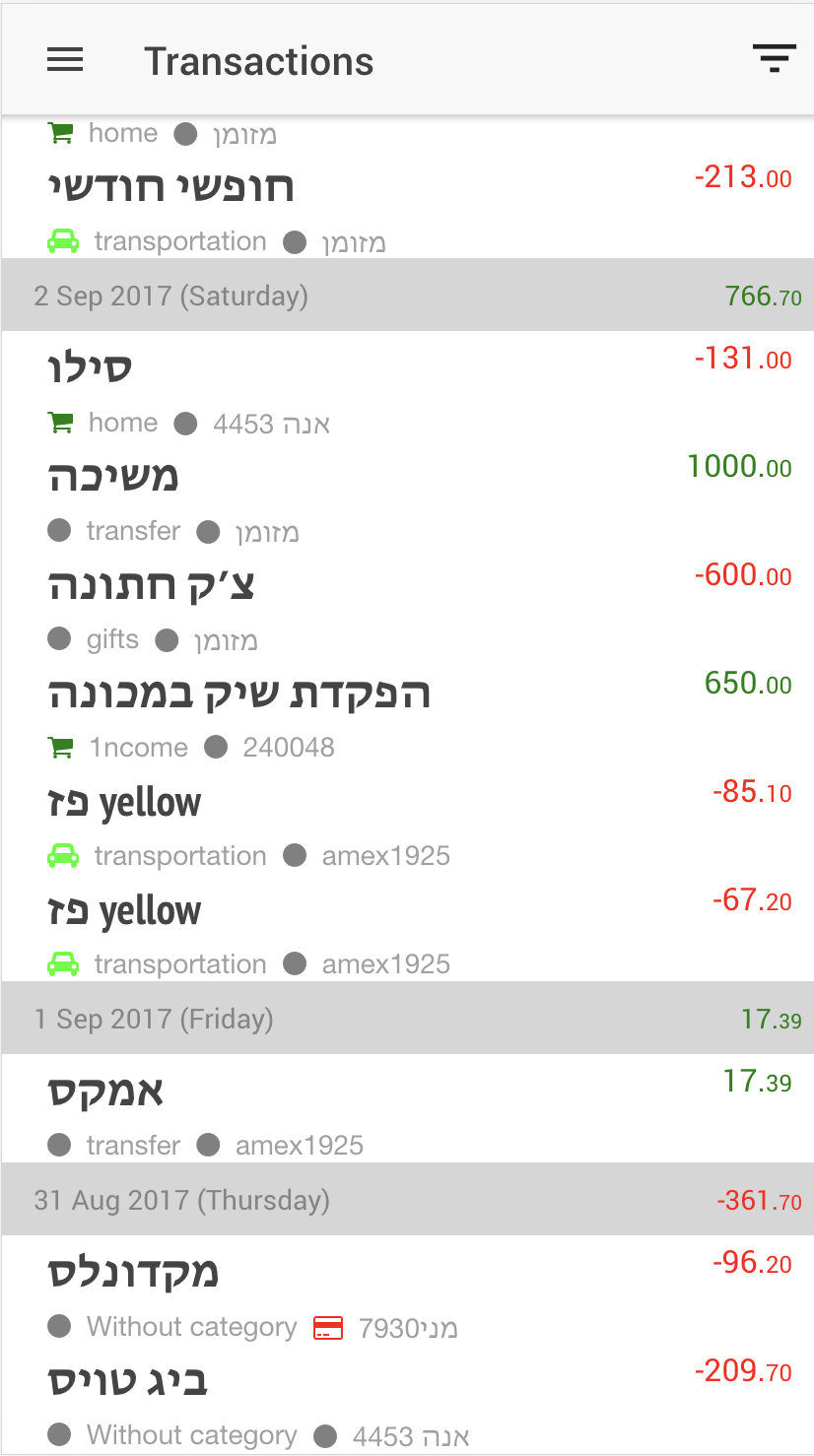Click the transfer dot icon on the "משיכה" row
This screenshot has height=1456, width=814.
click(60, 530)
